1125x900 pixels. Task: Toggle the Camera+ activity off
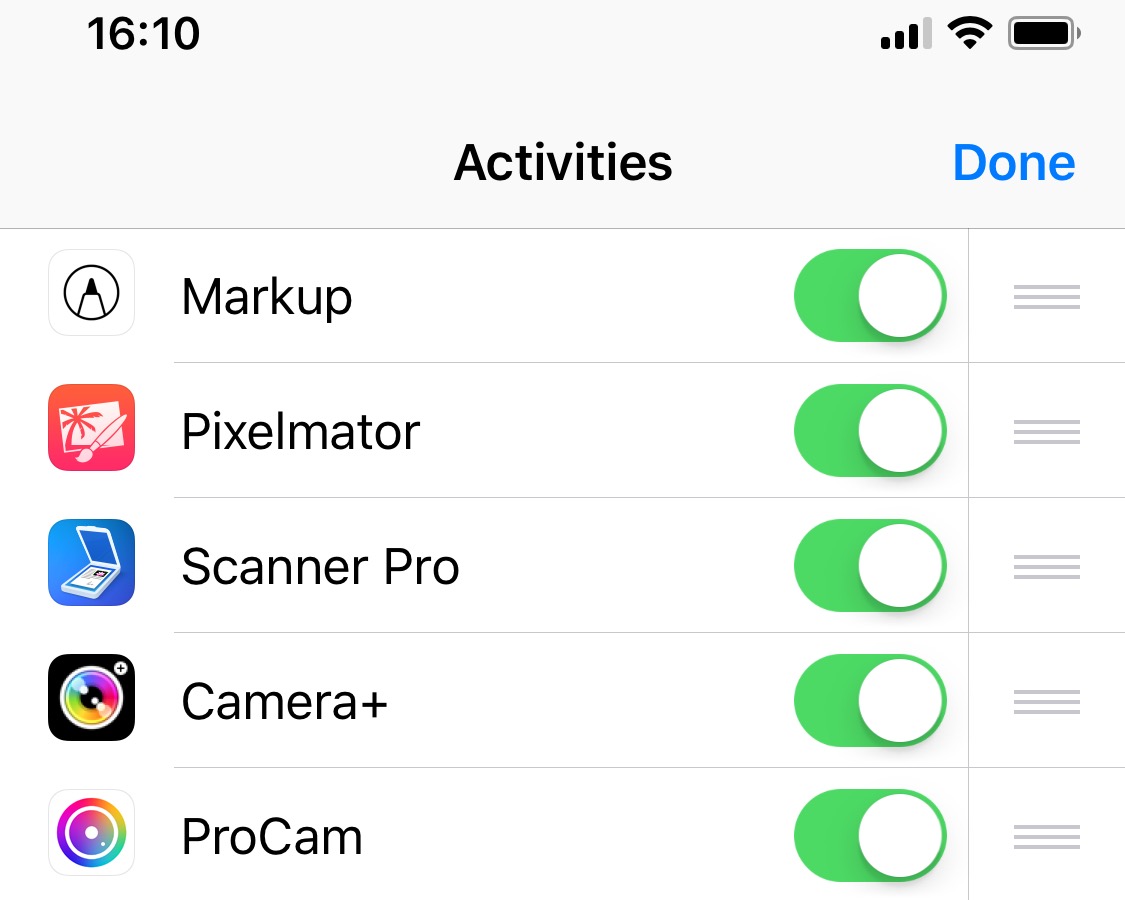(x=870, y=702)
